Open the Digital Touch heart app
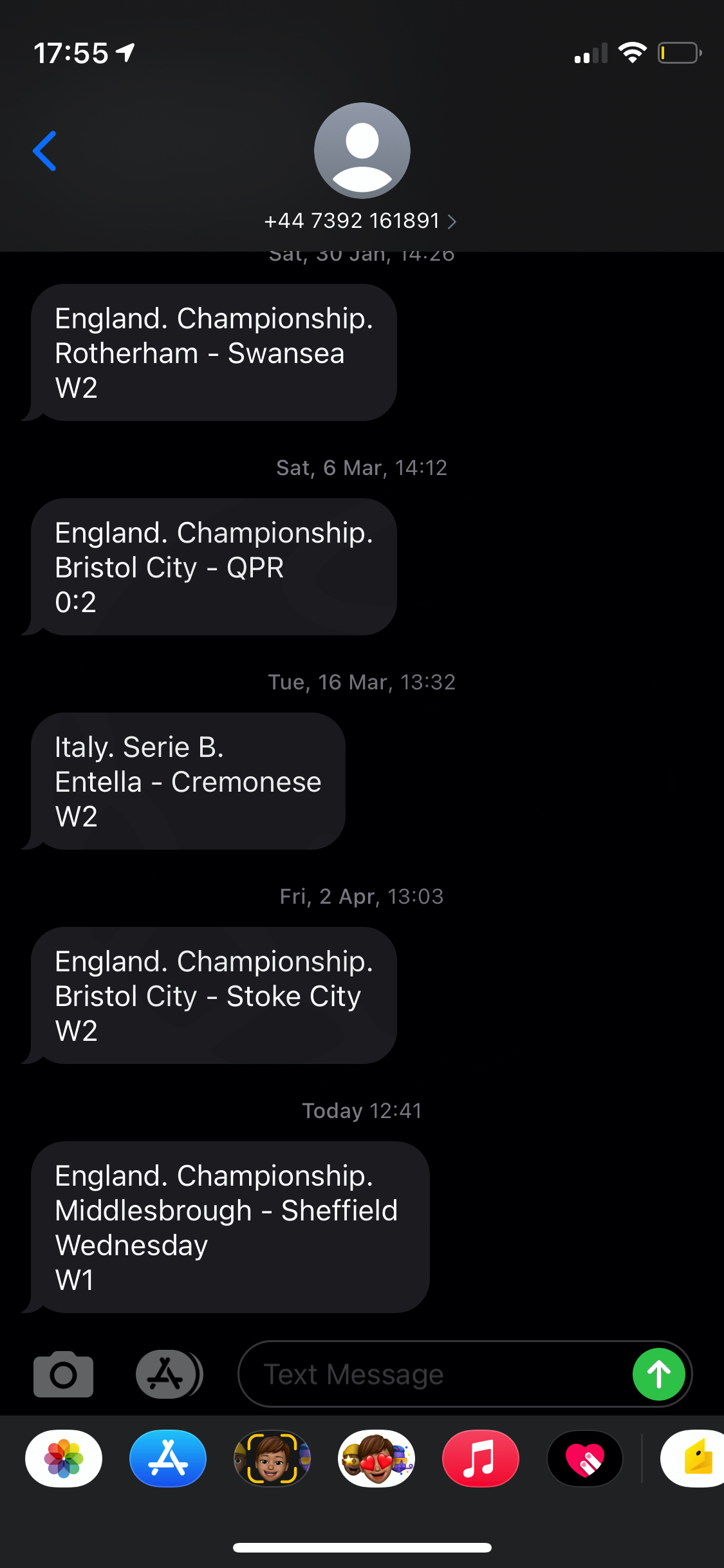This screenshot has width=724, height=1568. [x=585, y=1459]
